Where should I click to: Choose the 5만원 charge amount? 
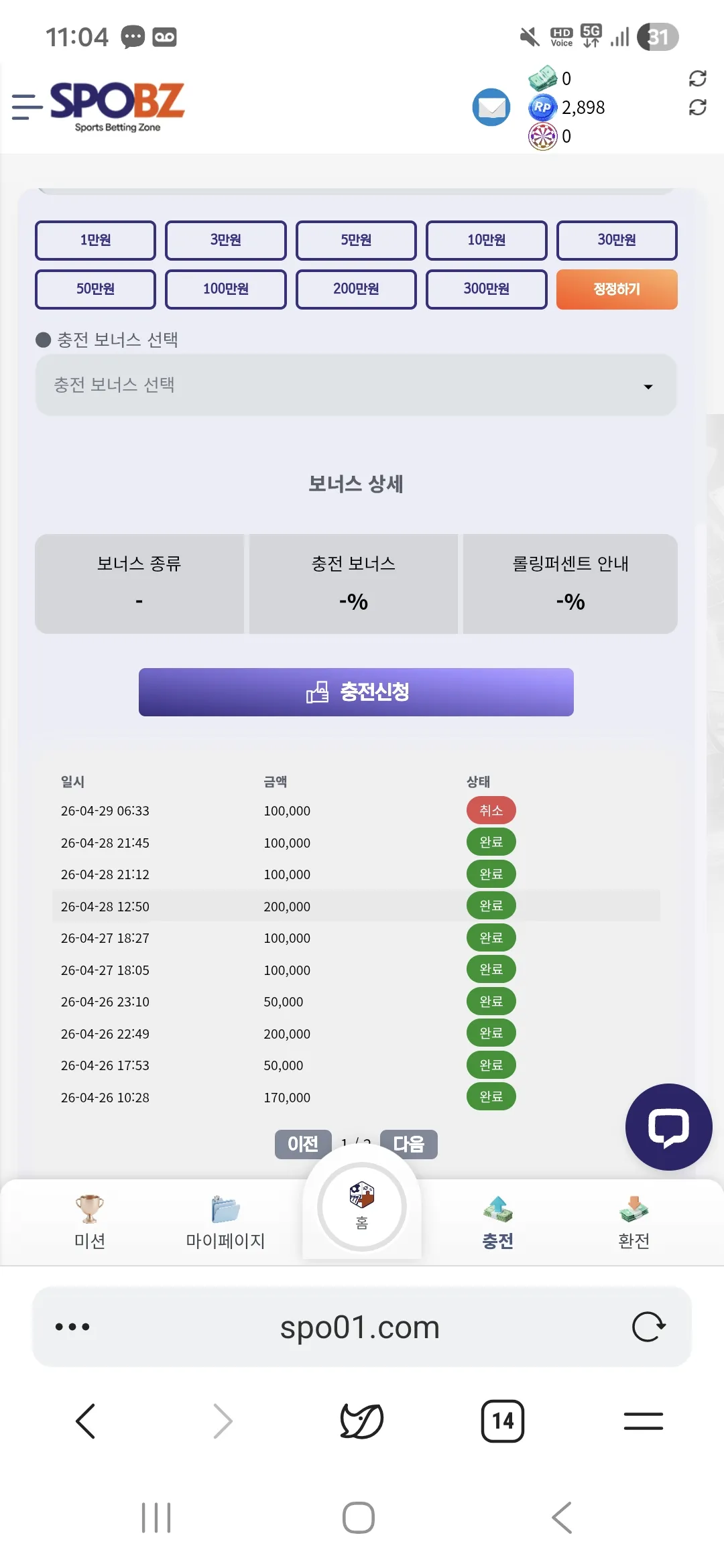tap(356, 240)
